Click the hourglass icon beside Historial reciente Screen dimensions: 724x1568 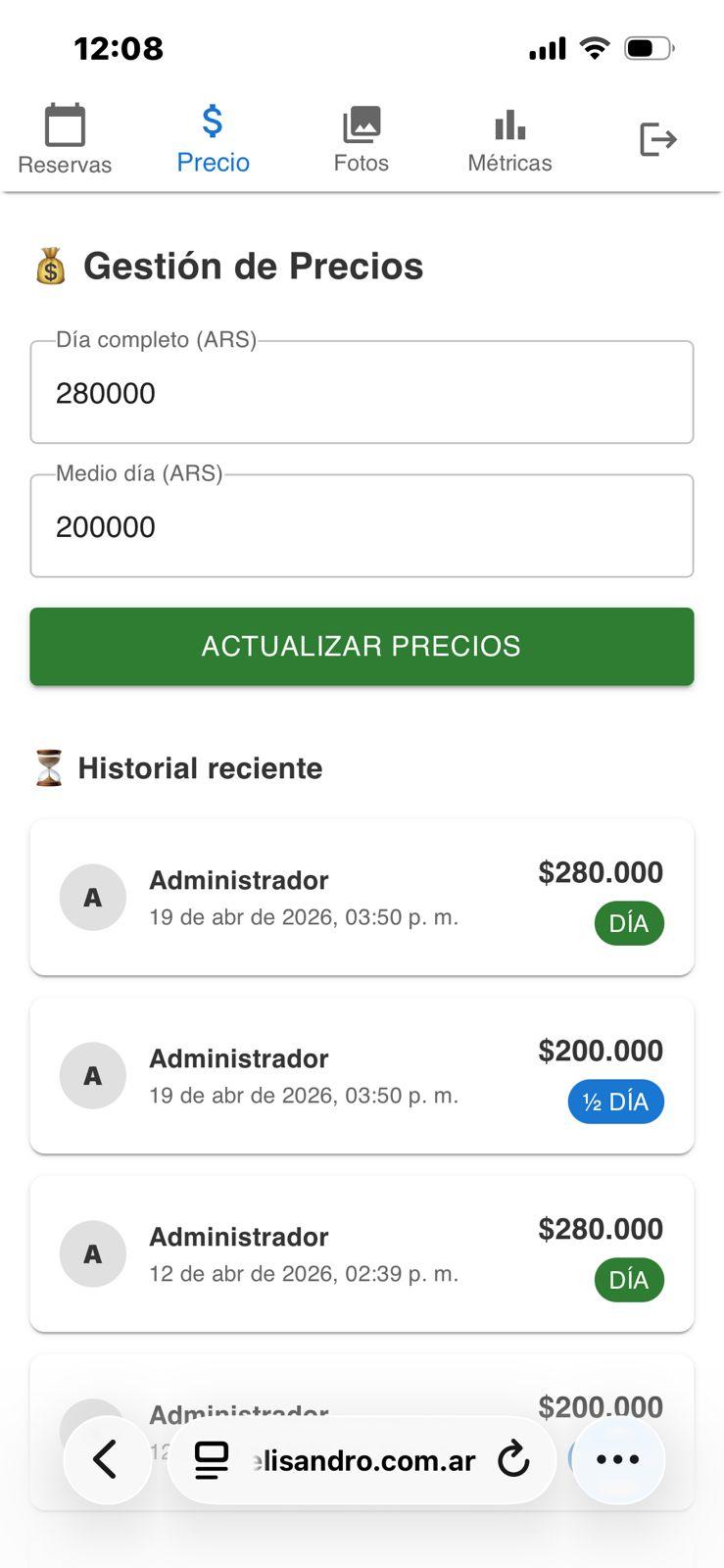pos(46,766)
